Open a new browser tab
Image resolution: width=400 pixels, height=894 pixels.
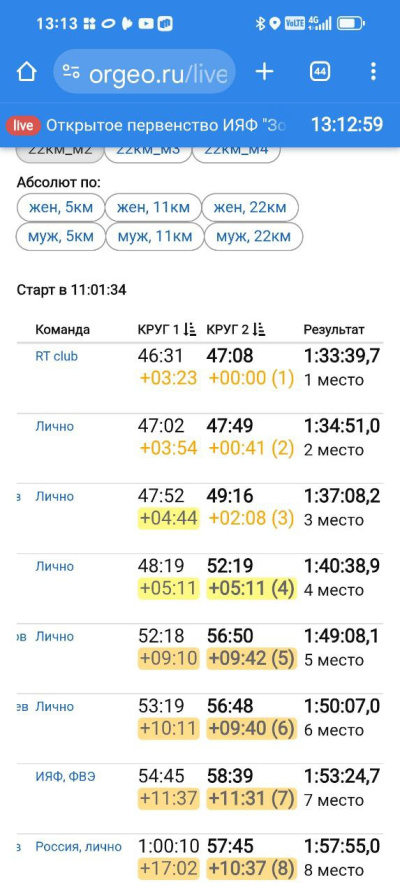click(x=264, y=72)
